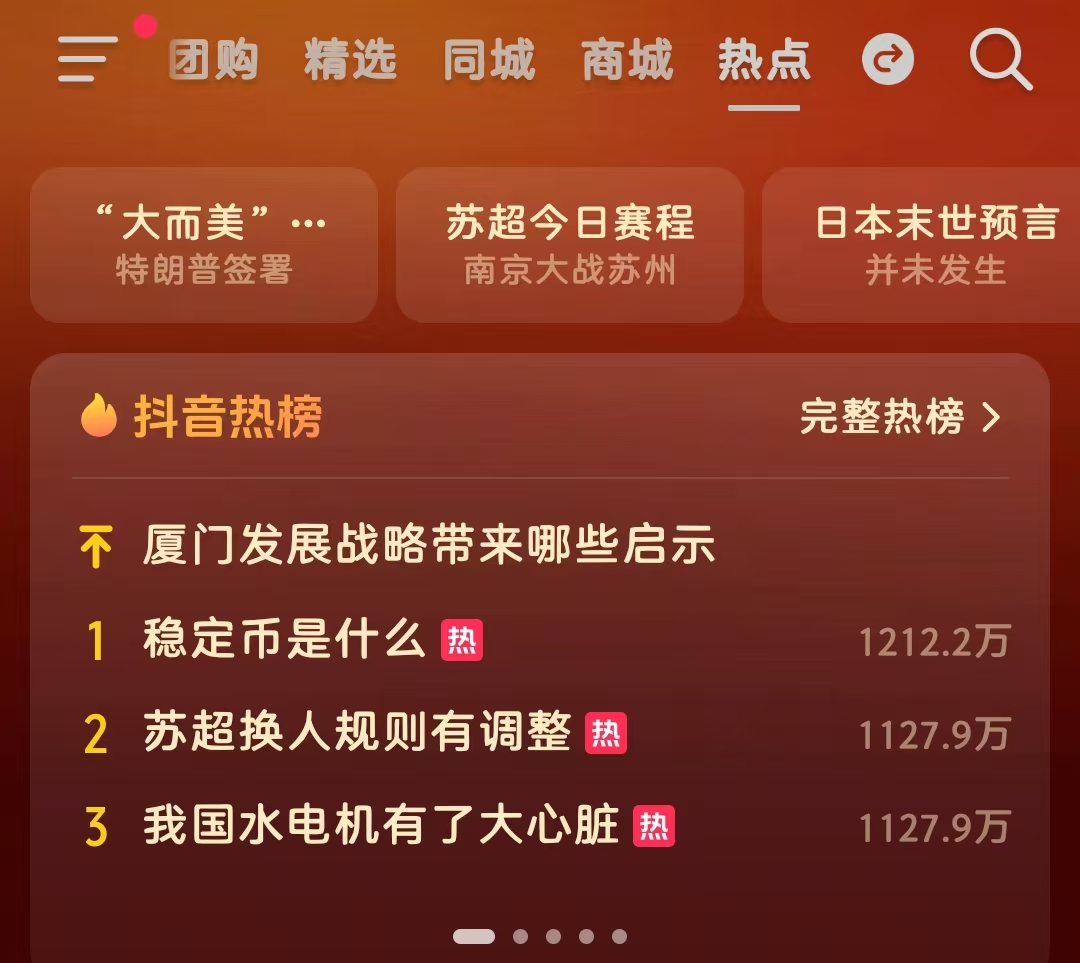Open the 苏超今日赛程 topic card
The image size is (1080, 963).
(570, 245)
